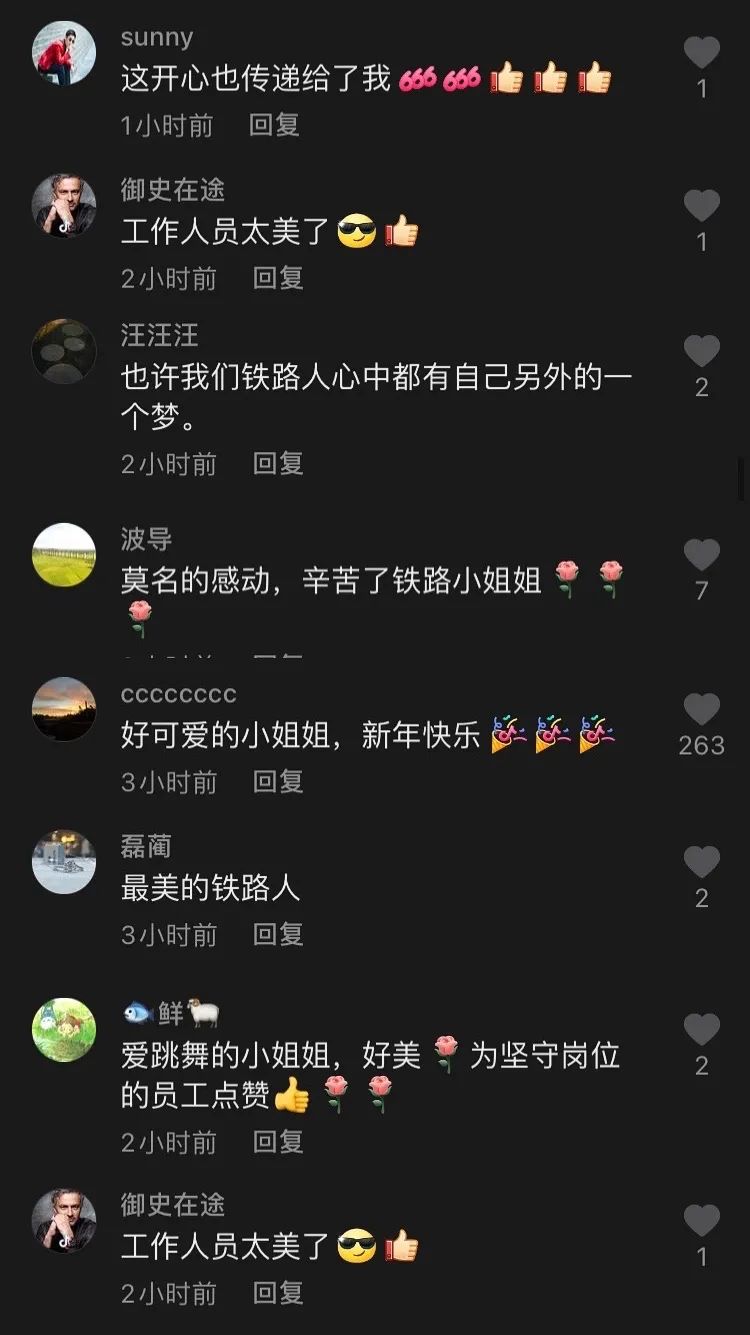750x1335 pixels.
Task: Like sunny's comment
Action: point(701,52)
